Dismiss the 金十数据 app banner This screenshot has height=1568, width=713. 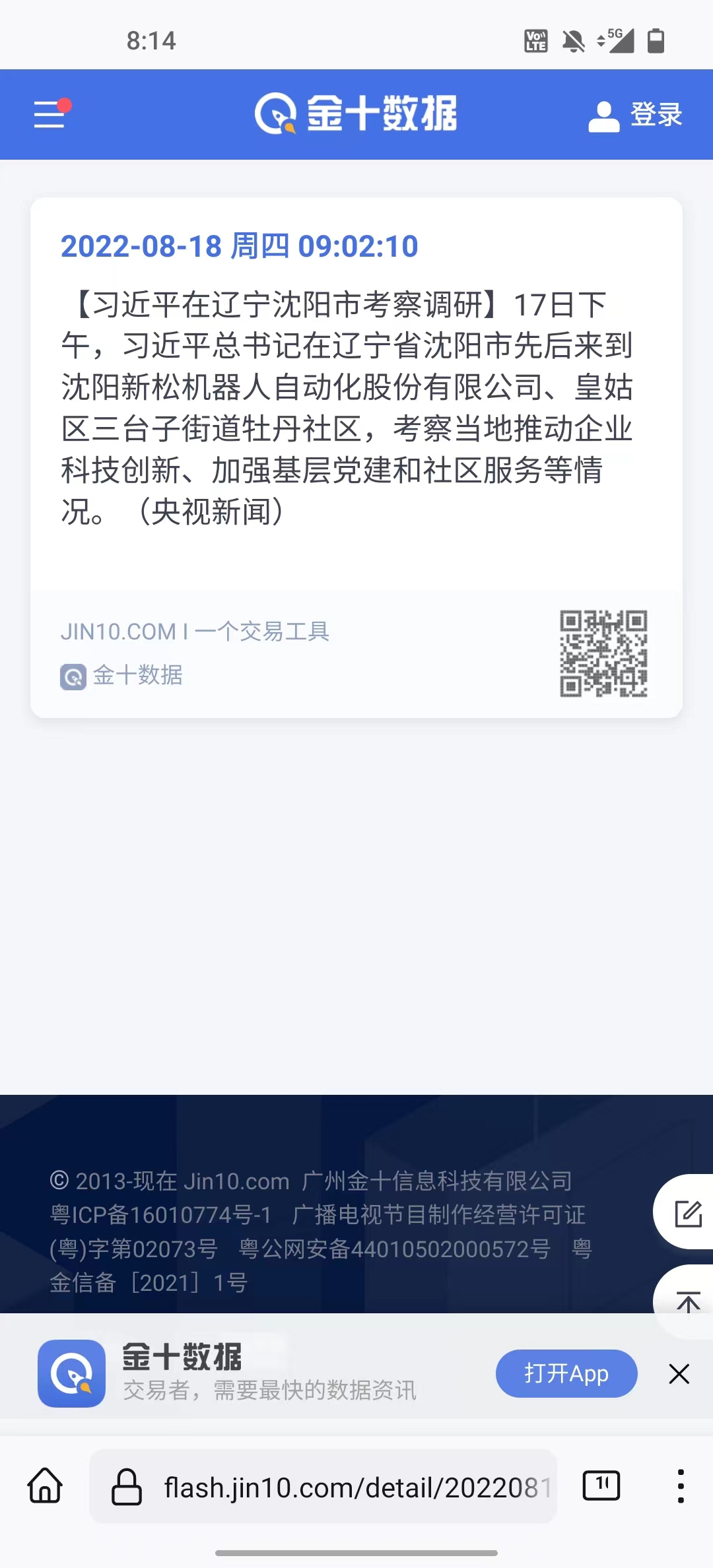[x=679, y=1374]
